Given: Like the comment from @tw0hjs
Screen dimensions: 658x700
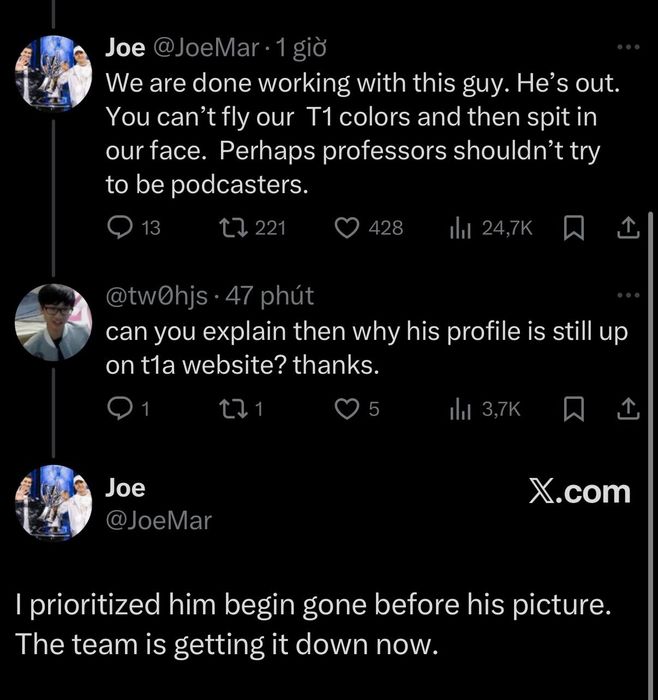Looking at the screenshot, I should (x=347, y=408).
